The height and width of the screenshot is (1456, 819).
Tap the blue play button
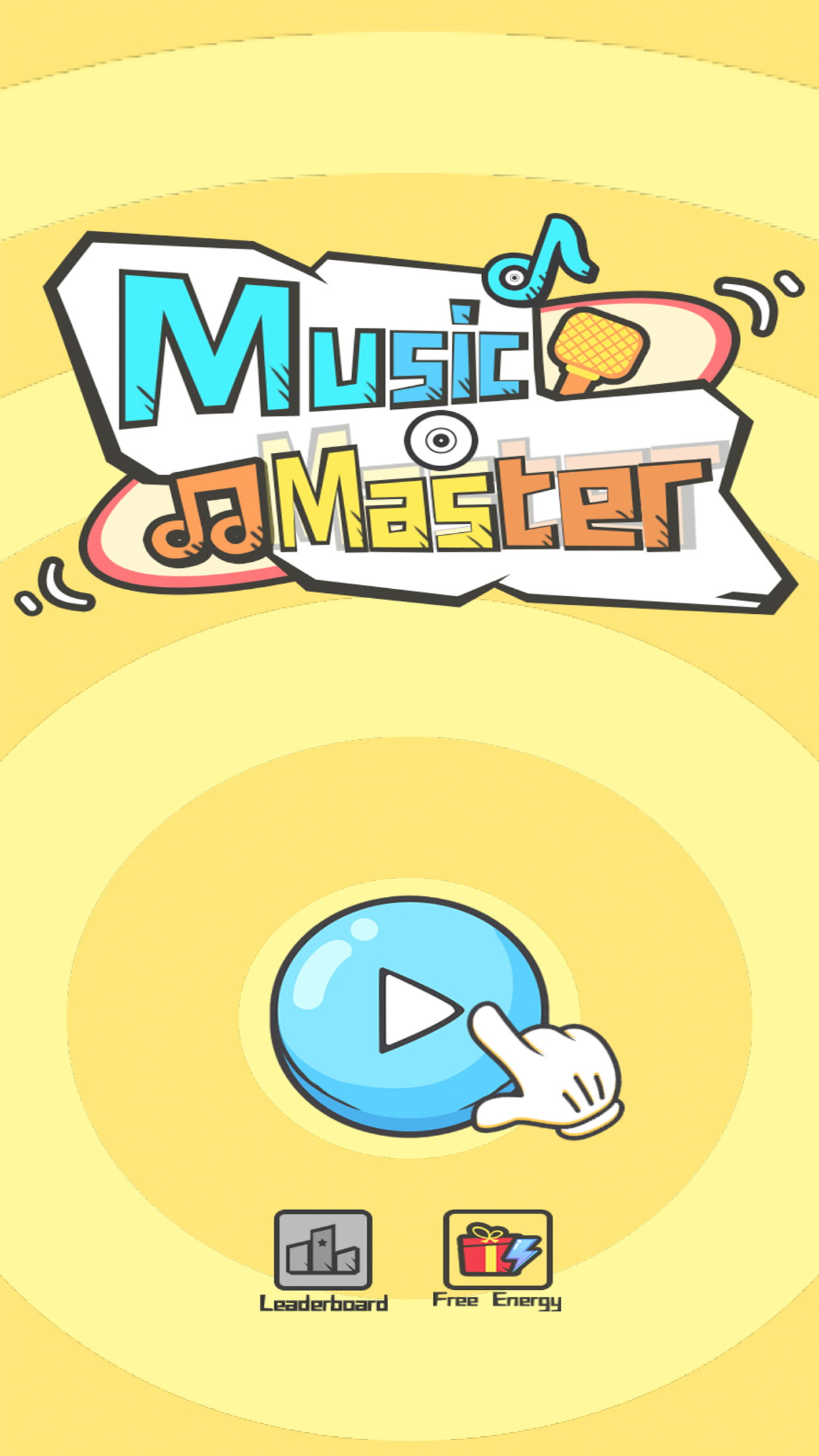(409, 1016)
